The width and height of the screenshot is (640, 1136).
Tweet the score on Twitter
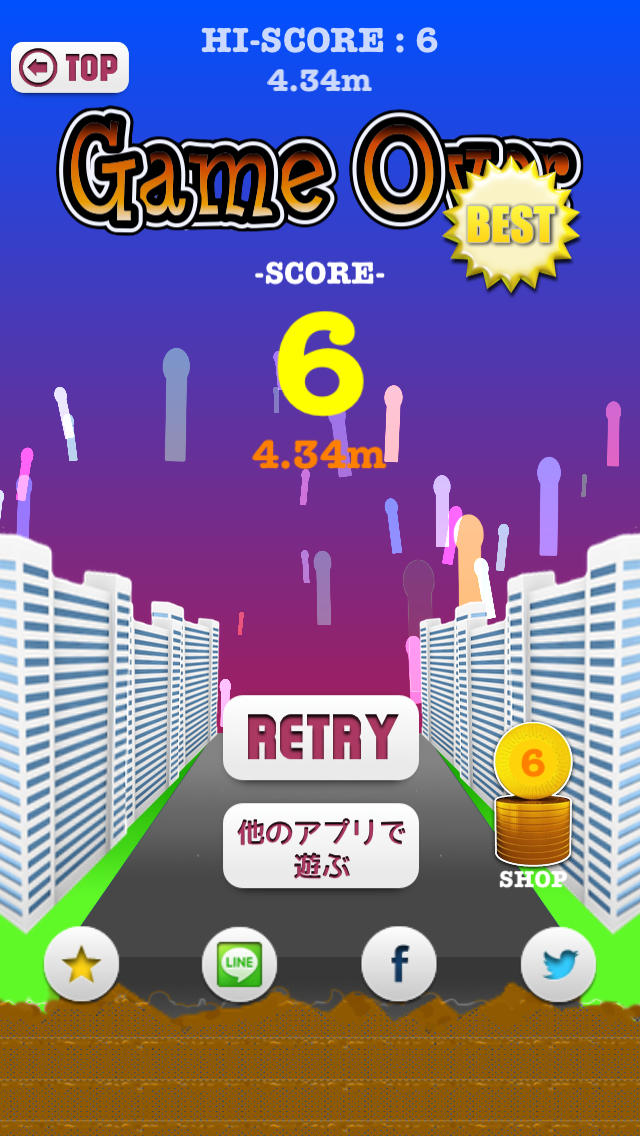click(x=558, y=964)
